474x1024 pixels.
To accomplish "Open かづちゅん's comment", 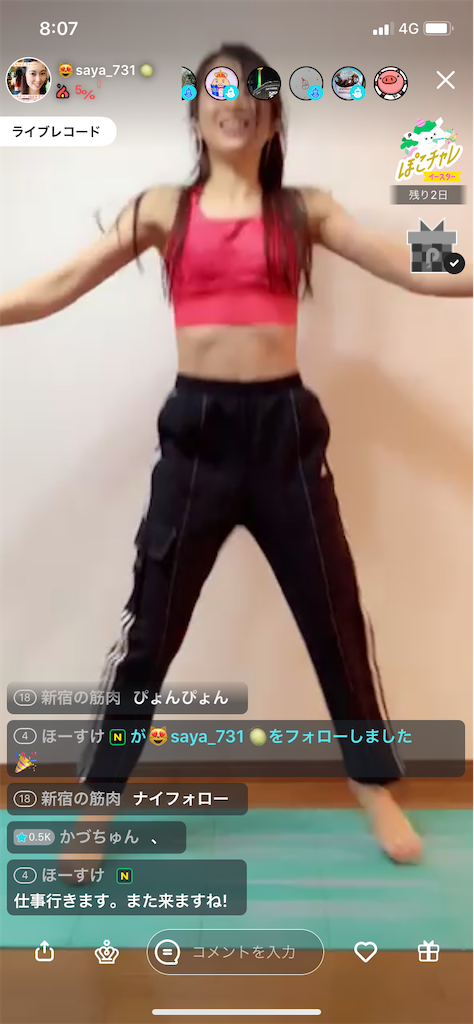I will [97, 837].
